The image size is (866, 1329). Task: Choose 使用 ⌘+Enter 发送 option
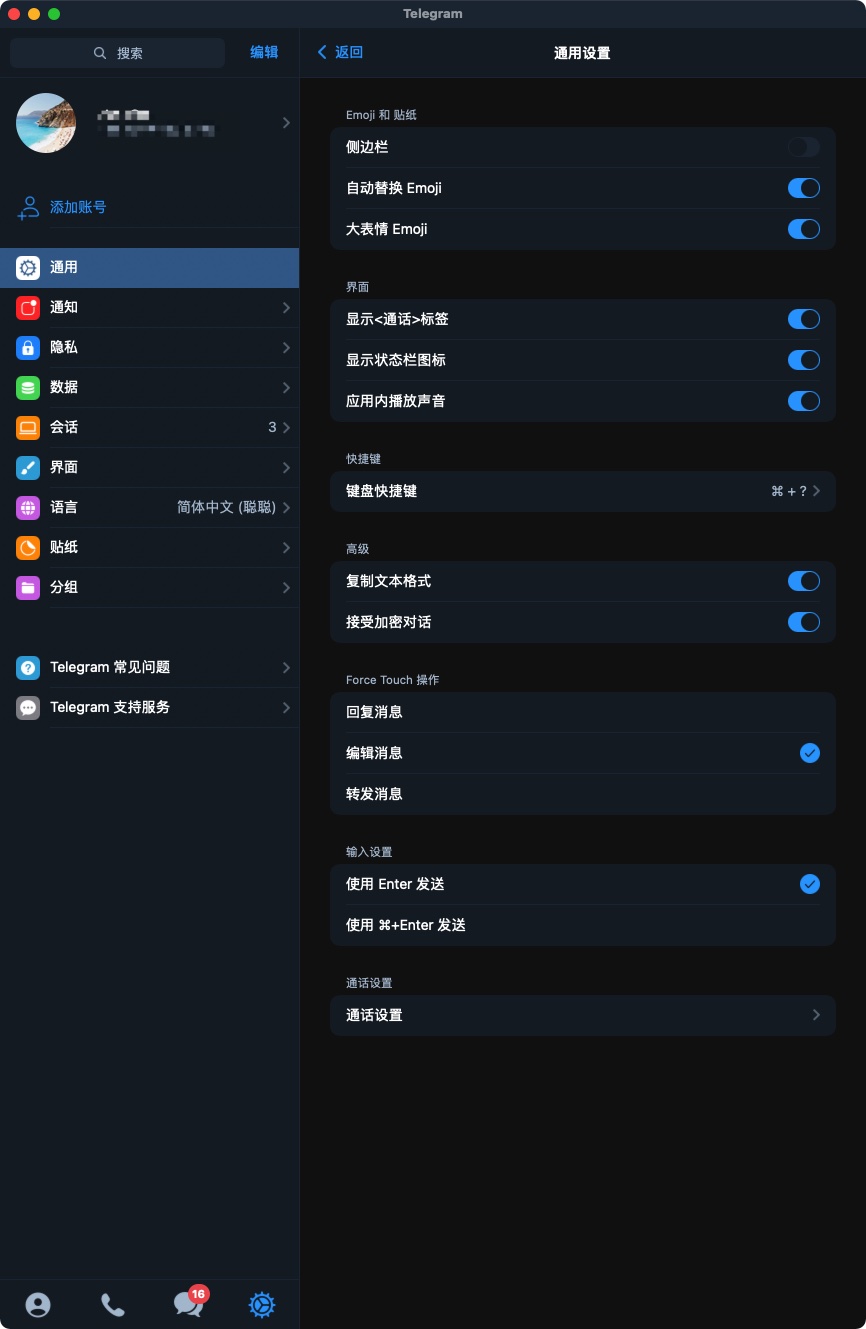[583, 925]
